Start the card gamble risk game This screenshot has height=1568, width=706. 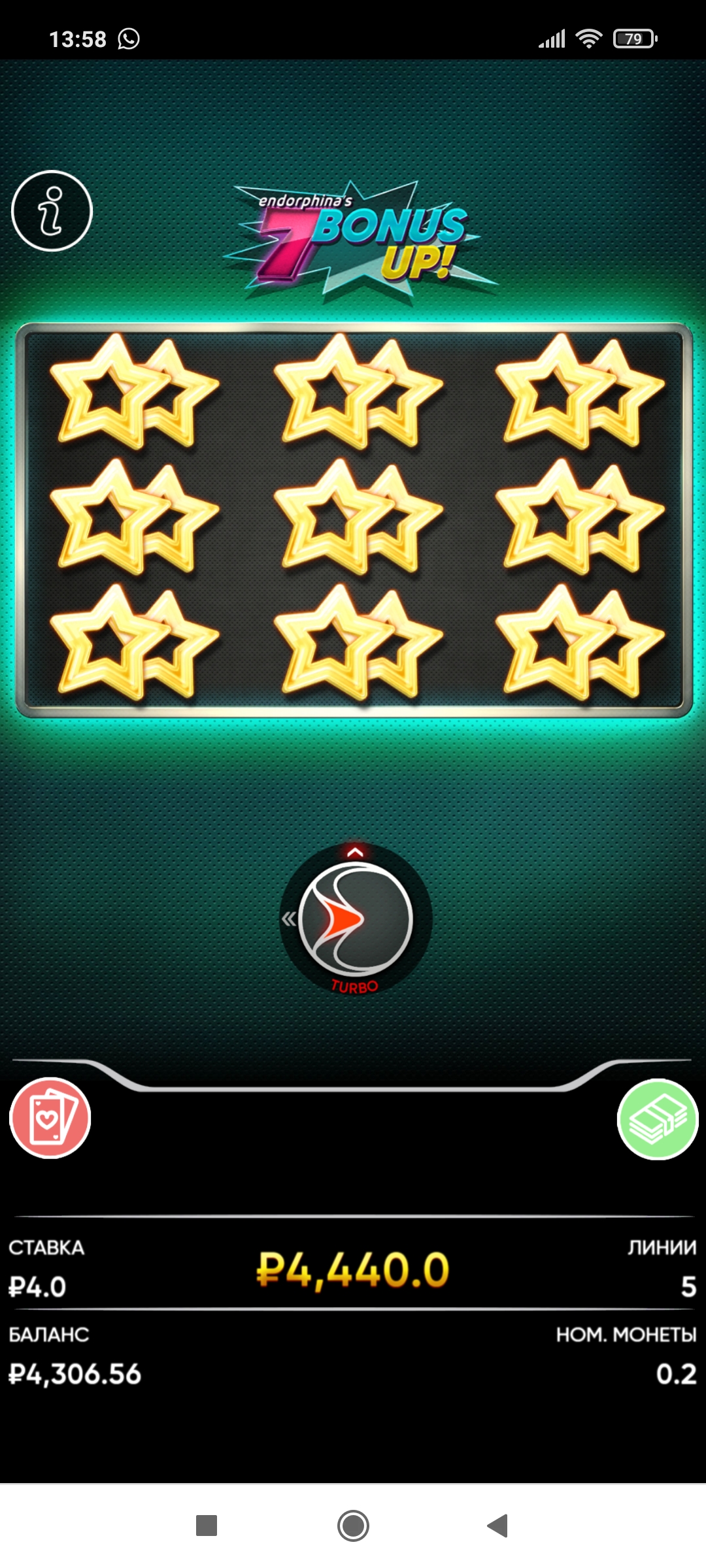(50, 1118)
